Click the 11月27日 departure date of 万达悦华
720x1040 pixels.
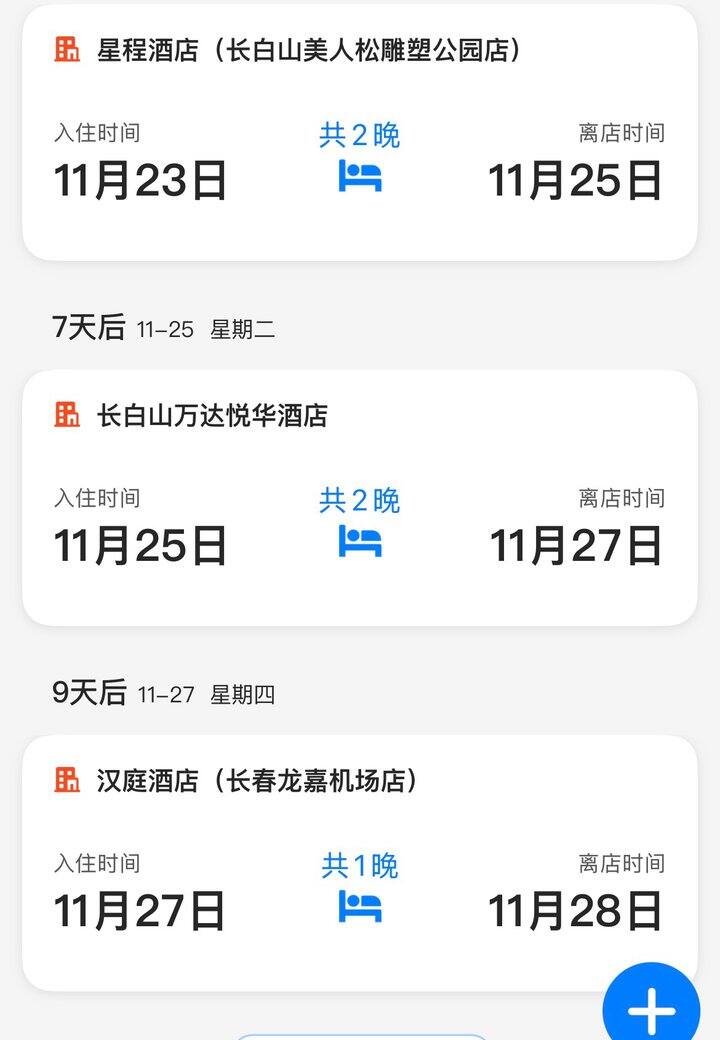pyautogui.click(x=575, y=545)
